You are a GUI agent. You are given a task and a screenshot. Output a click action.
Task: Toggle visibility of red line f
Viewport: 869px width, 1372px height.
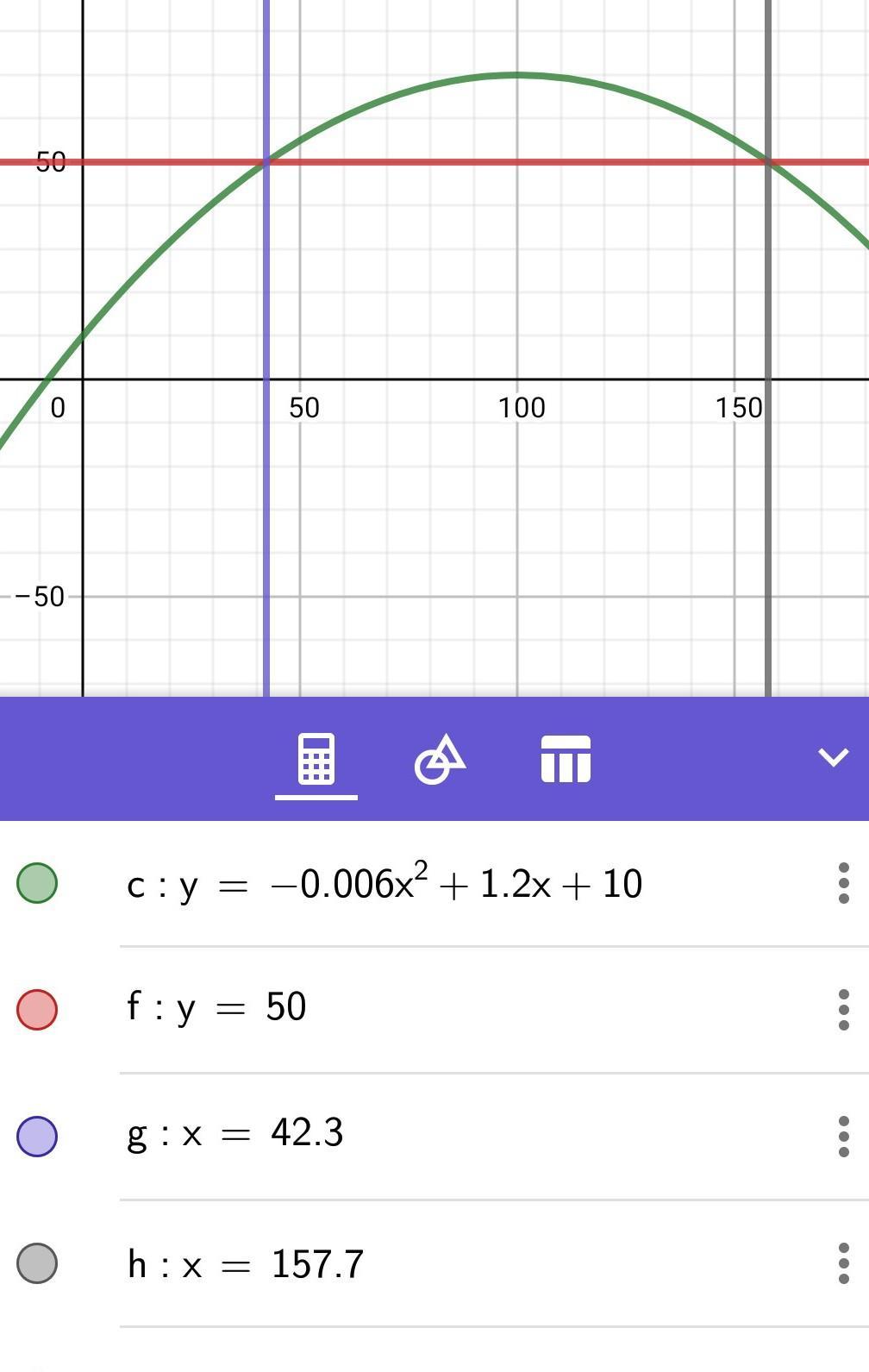click(37, 1009)
